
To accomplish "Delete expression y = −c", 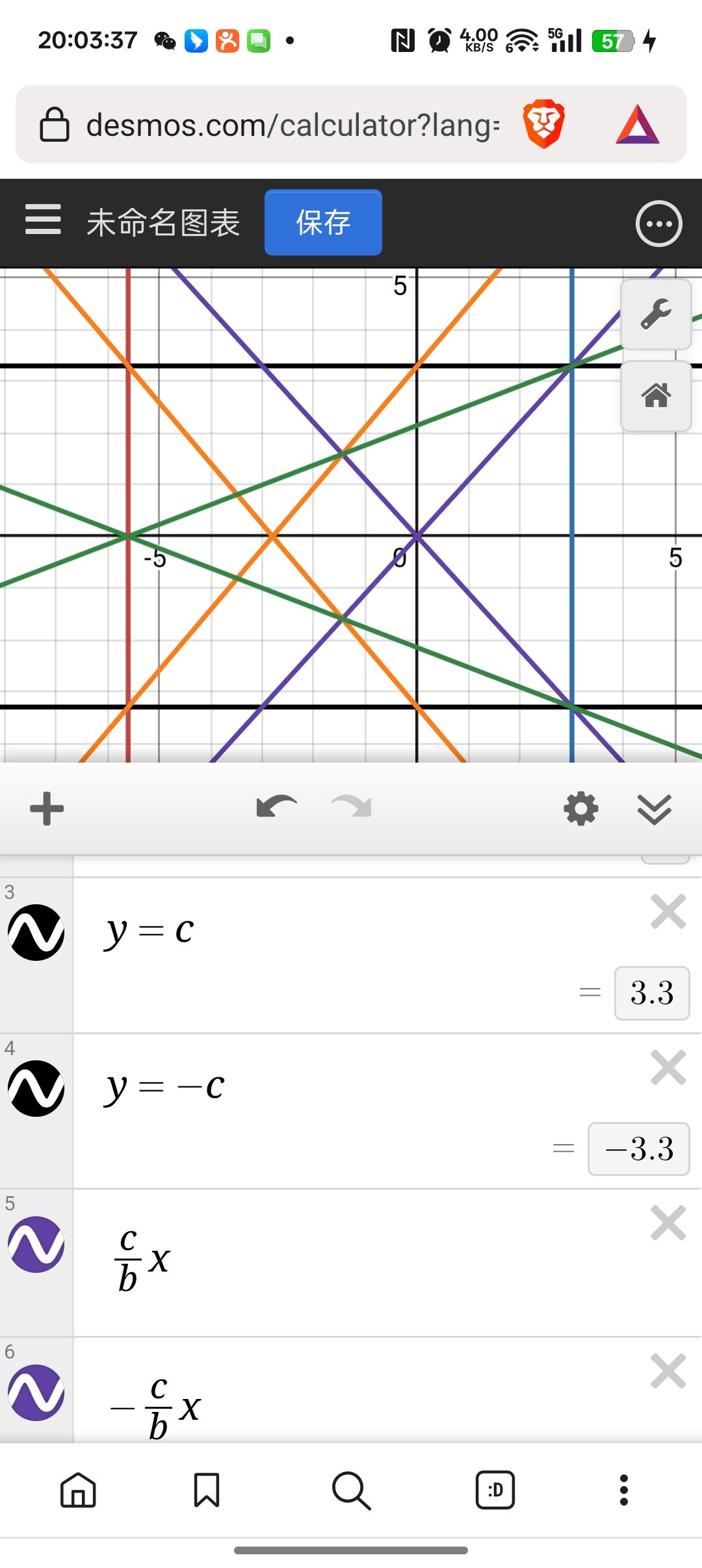I will click(668, 1067).
